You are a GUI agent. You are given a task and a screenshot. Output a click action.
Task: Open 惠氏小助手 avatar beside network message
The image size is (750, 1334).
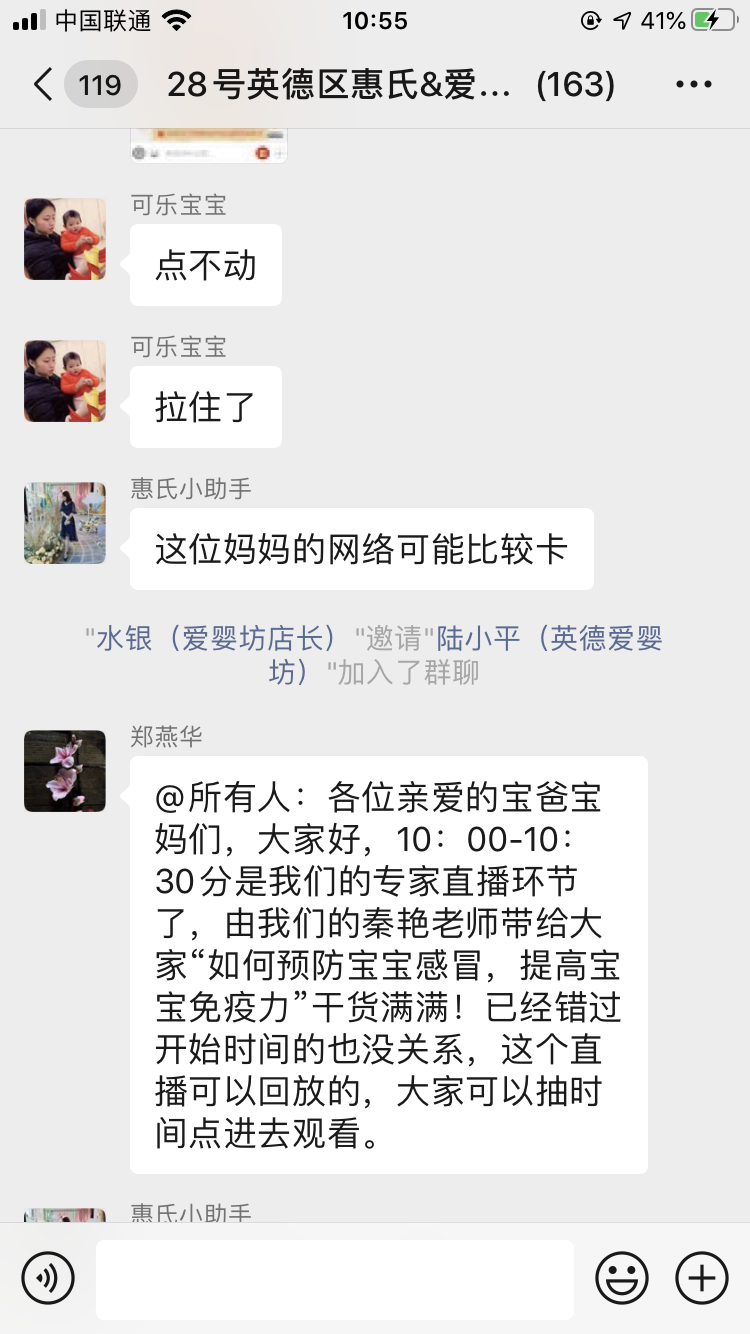(65, 523)
